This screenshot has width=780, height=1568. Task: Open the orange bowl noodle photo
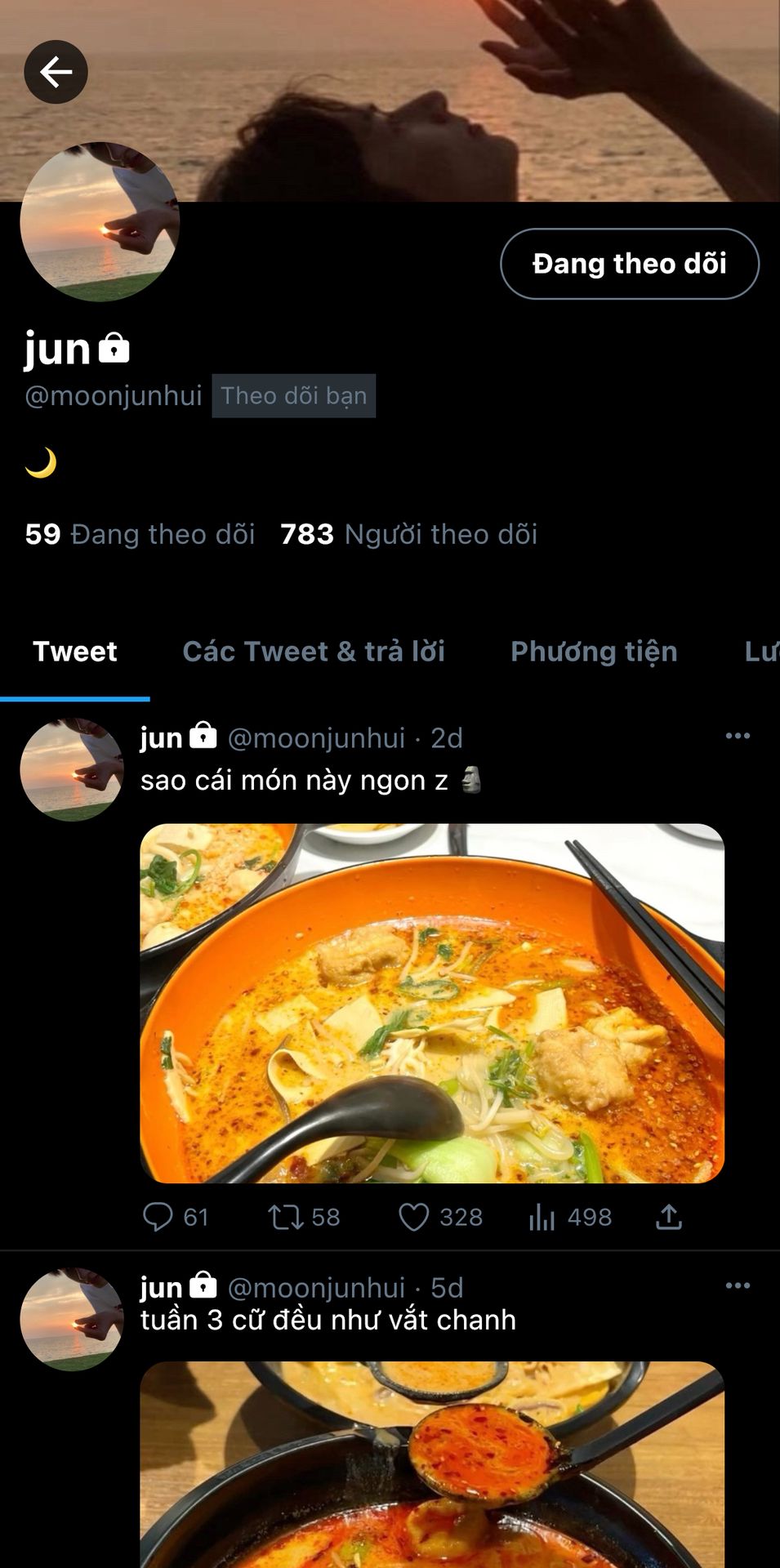coord(432,1004)
